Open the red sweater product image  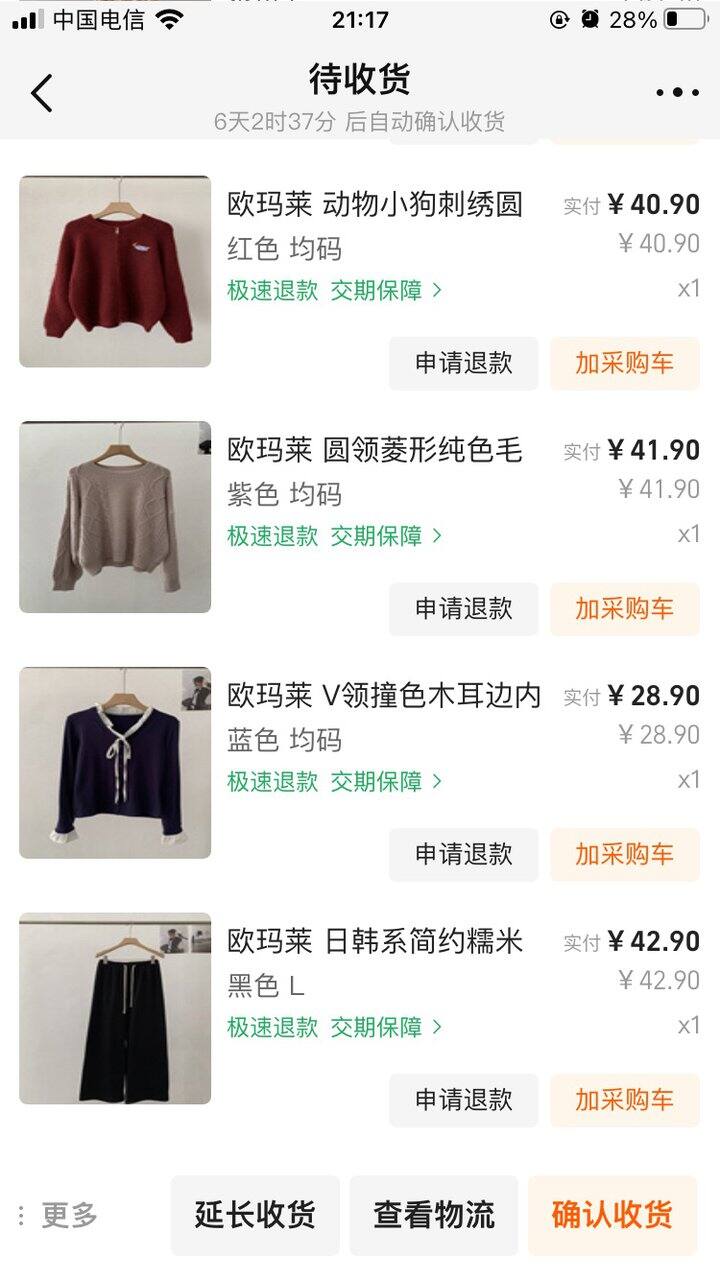115,271
